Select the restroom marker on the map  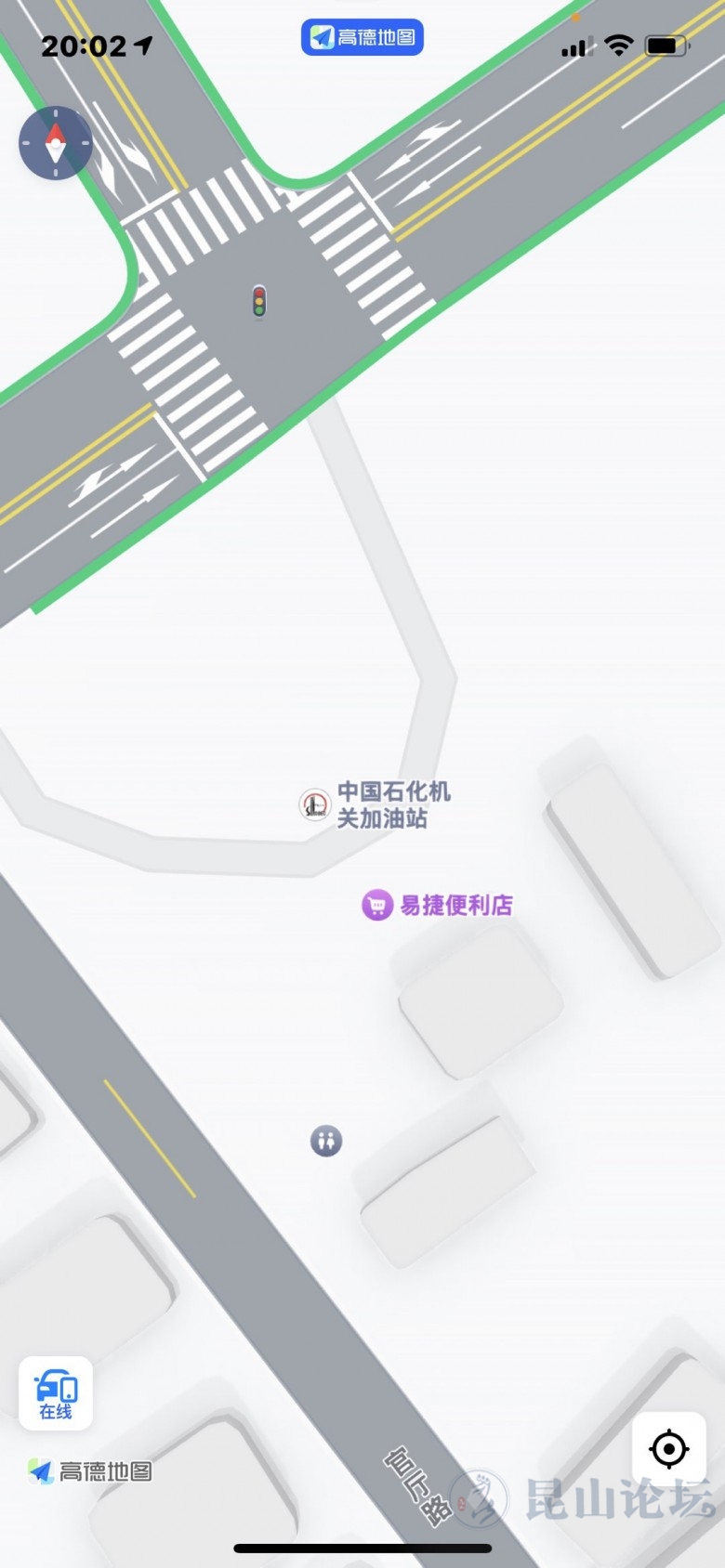click(x=326, y=1141)
